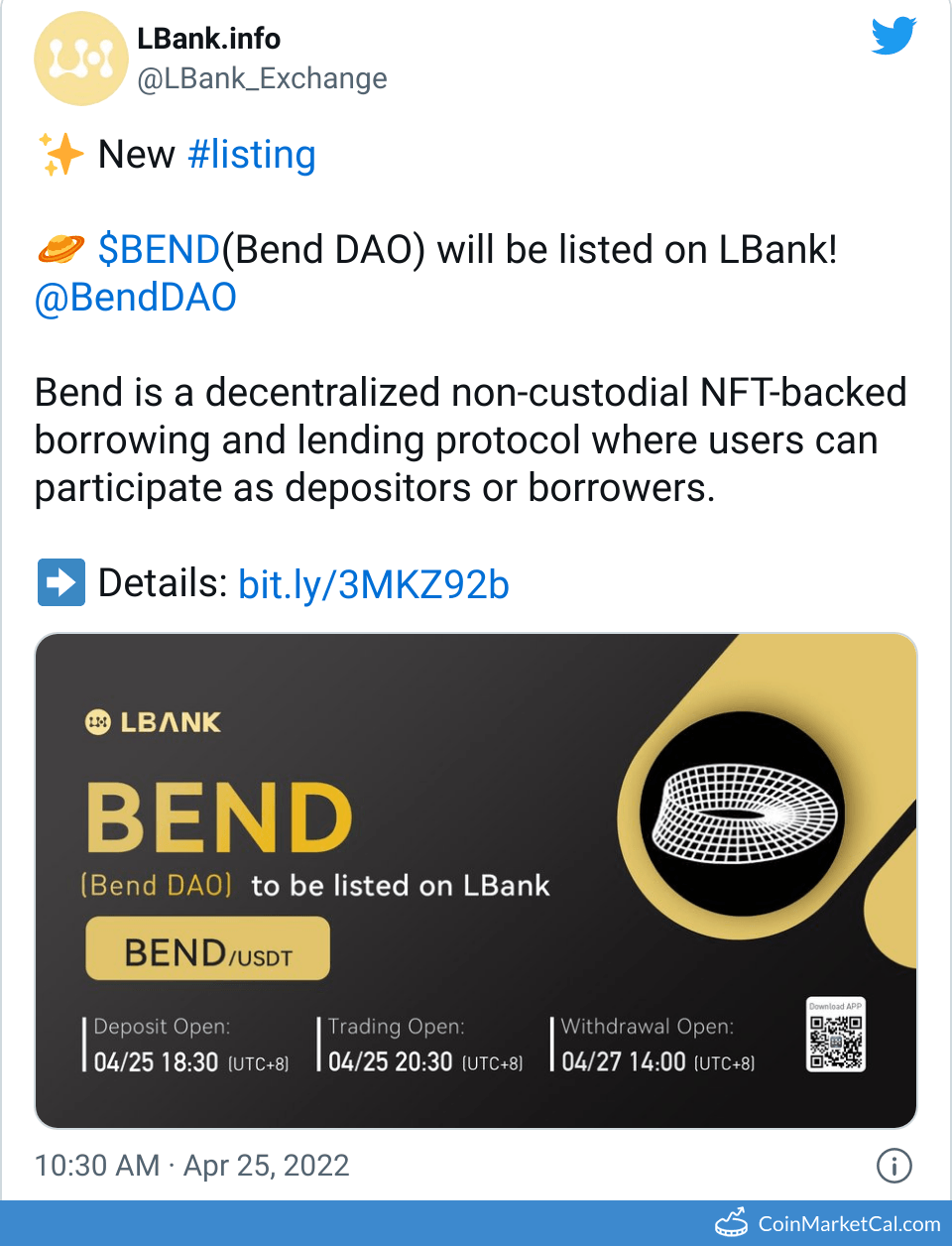The height and width of the screenshot is (1246, 952).
Task: Open the $BEND cashtag
Action: 159,249
